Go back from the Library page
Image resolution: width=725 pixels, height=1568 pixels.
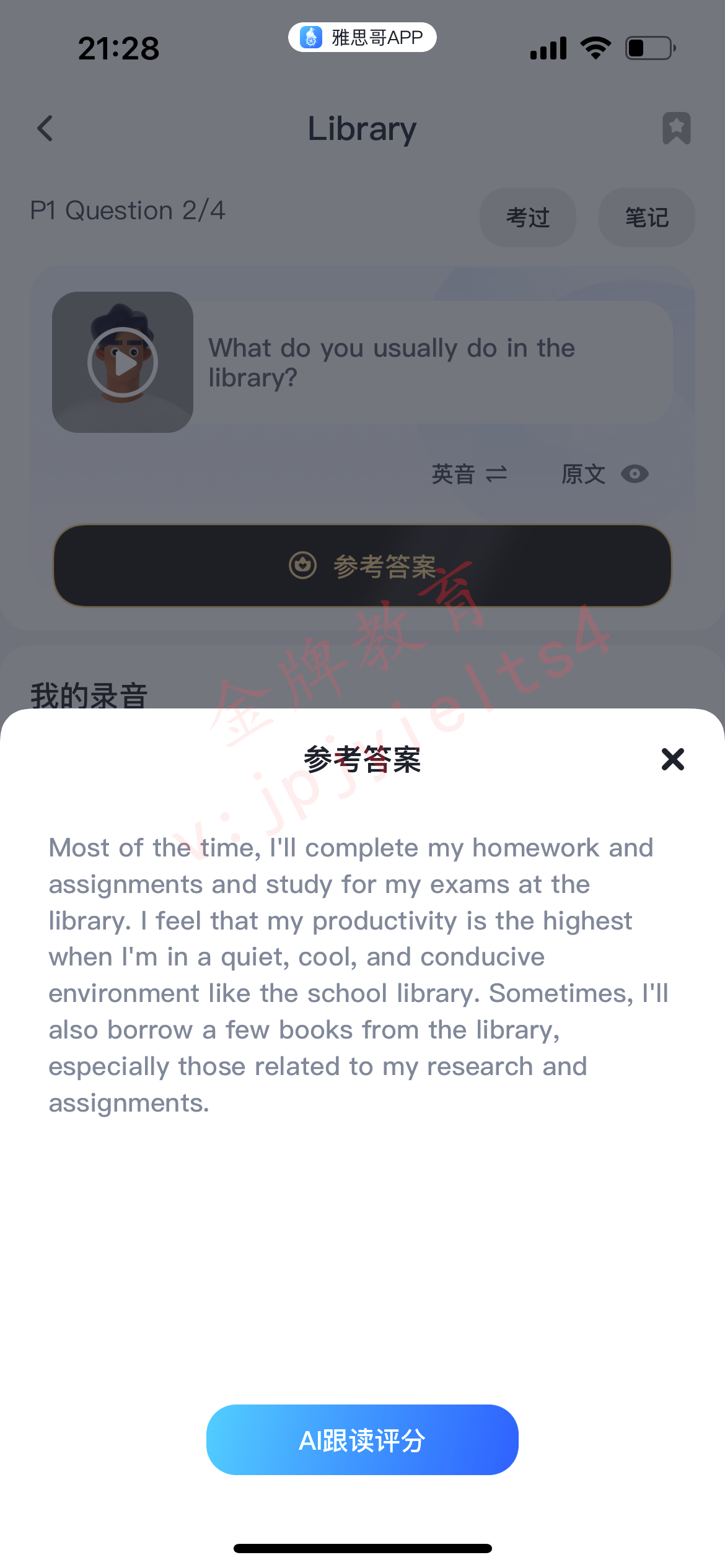[45, 129]
